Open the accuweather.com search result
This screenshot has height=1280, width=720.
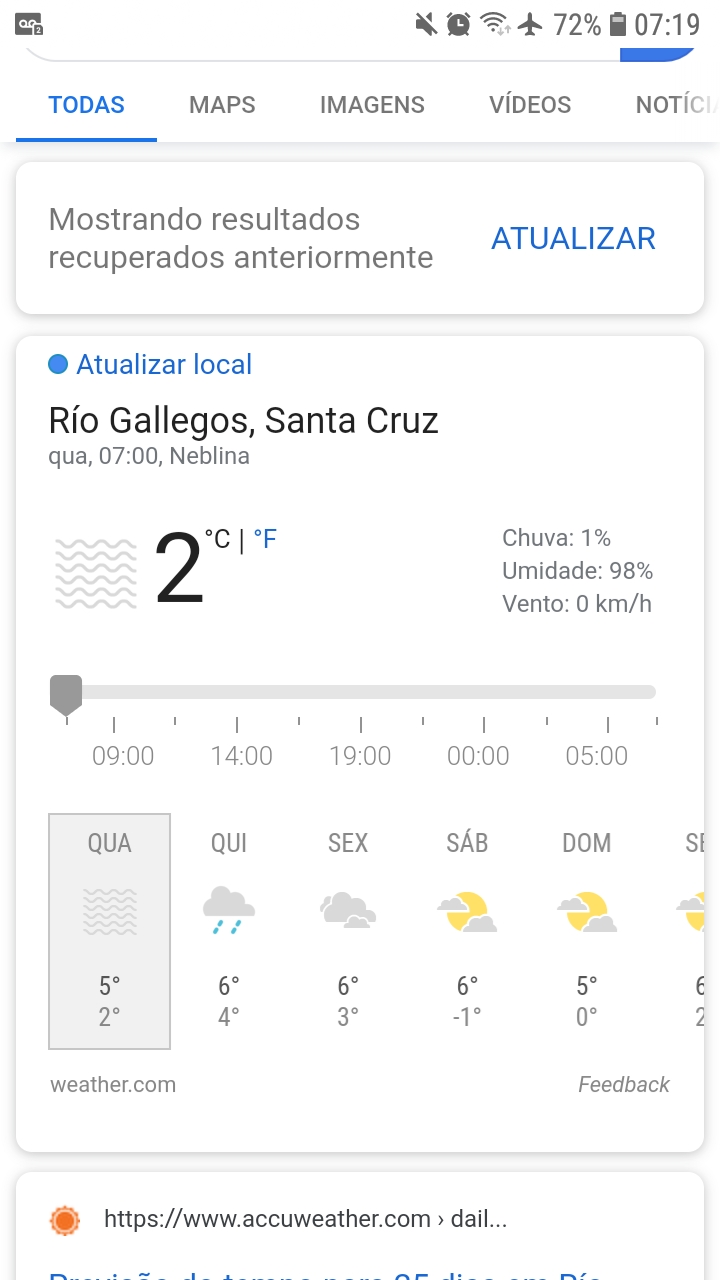pos(306,1220)
